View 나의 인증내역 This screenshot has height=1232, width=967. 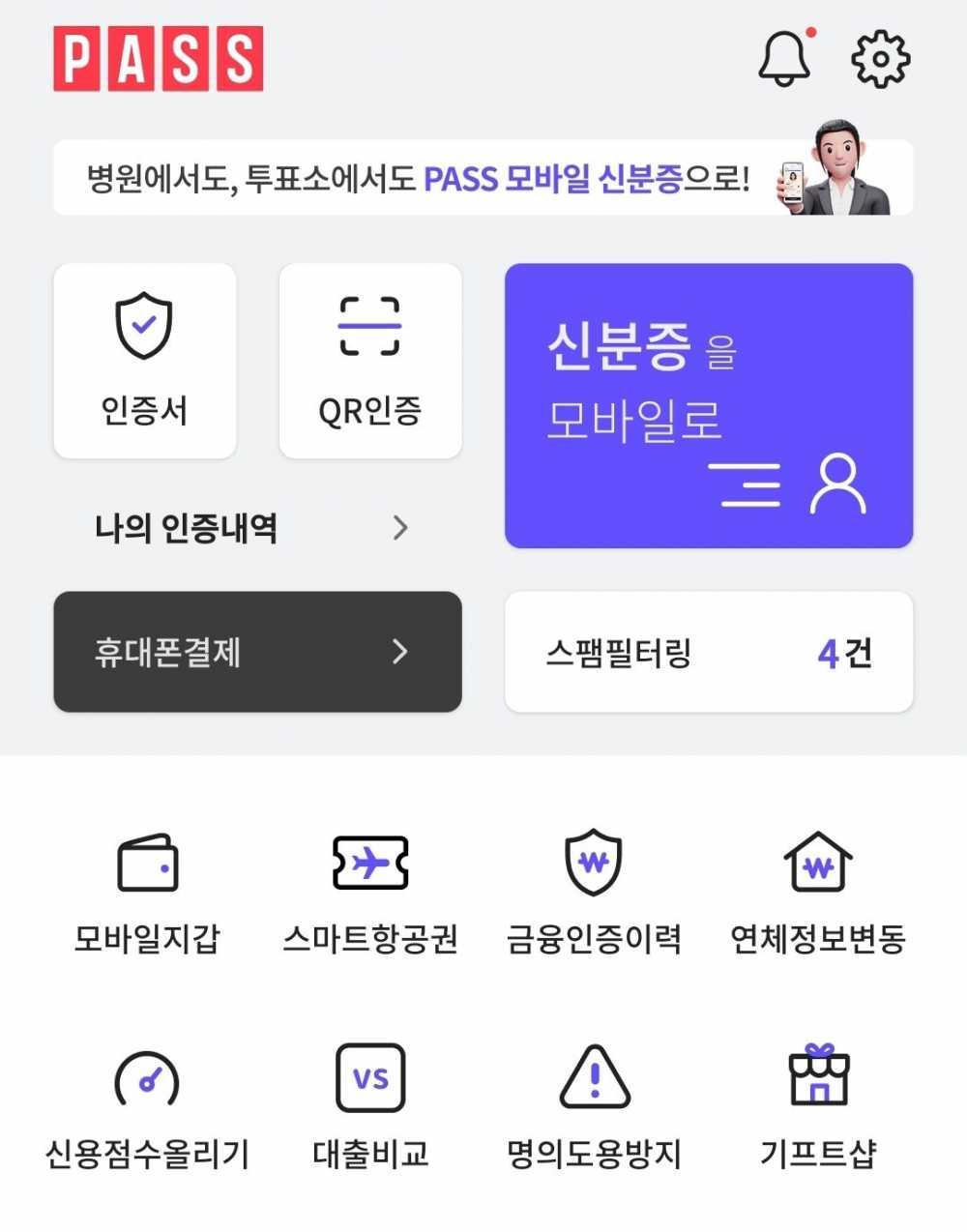[x=253, y=528]
